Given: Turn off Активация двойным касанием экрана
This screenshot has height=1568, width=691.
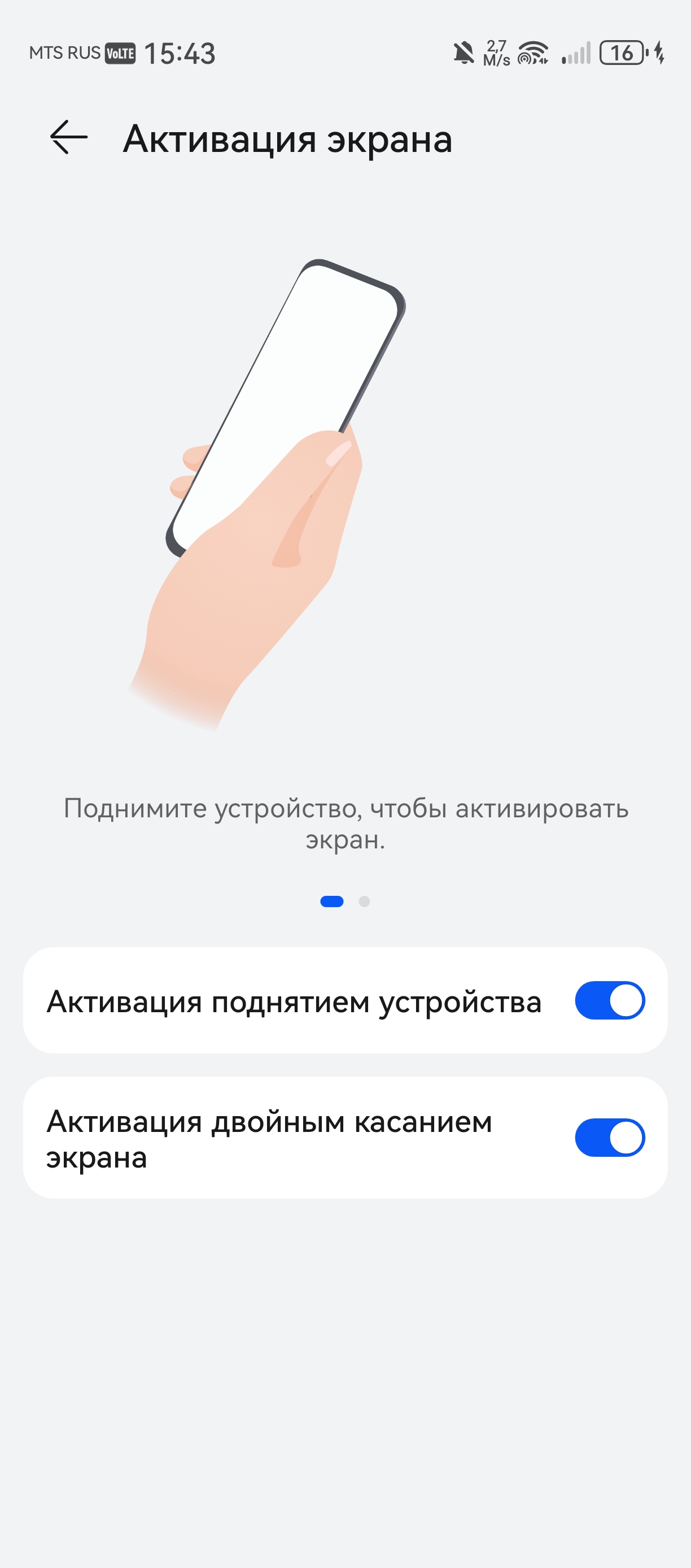Looking at the screenshot, I should tap(610, 1137).
